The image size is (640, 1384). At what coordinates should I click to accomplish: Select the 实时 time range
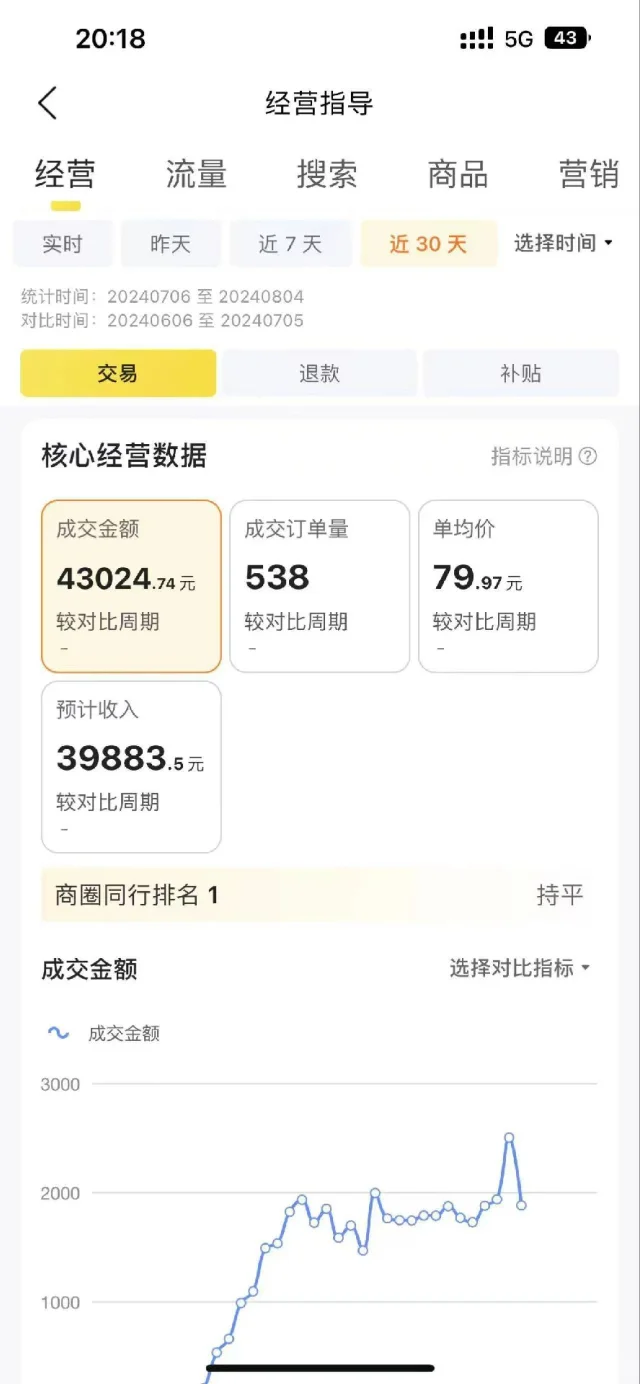pos(62,244)
